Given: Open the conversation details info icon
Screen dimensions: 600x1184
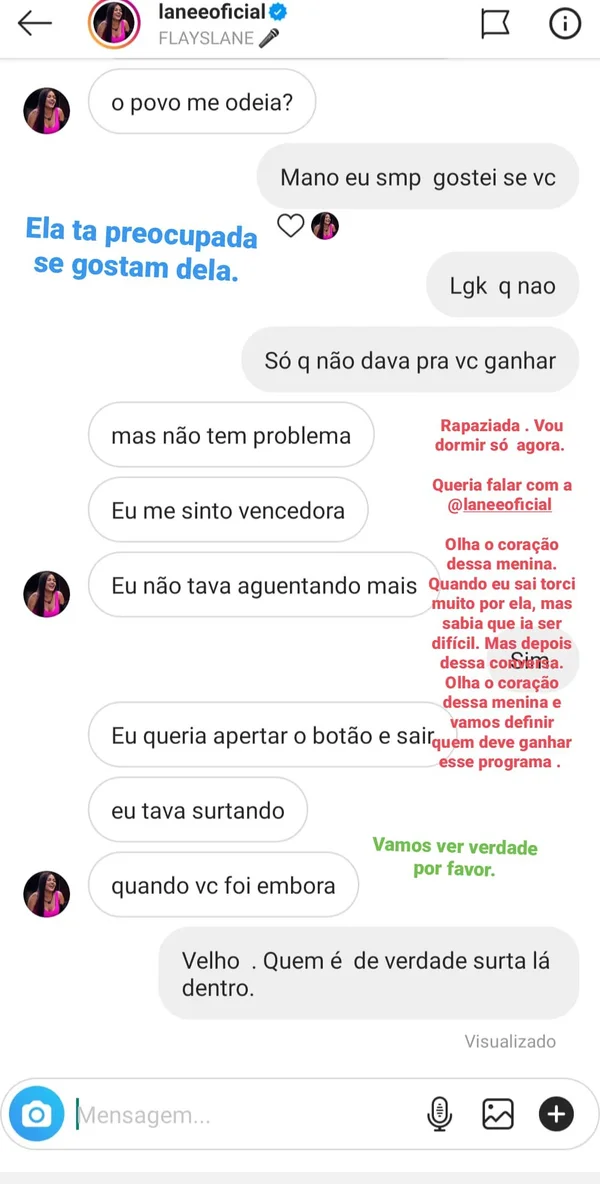Looking at the screenshot, I should pyautogui.click(x=565, y=24).
